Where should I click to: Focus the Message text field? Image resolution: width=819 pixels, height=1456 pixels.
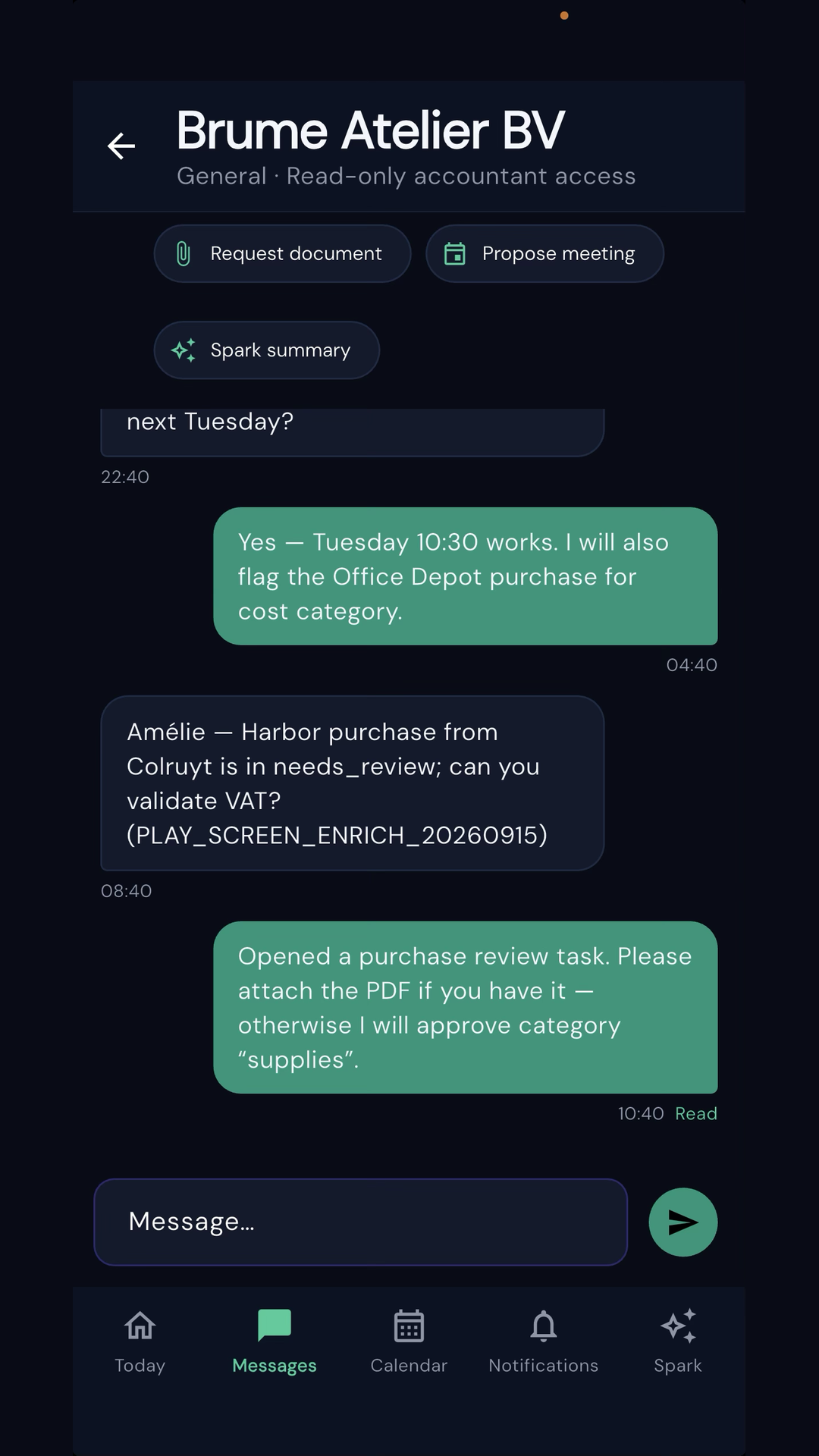coord(361,1222)
